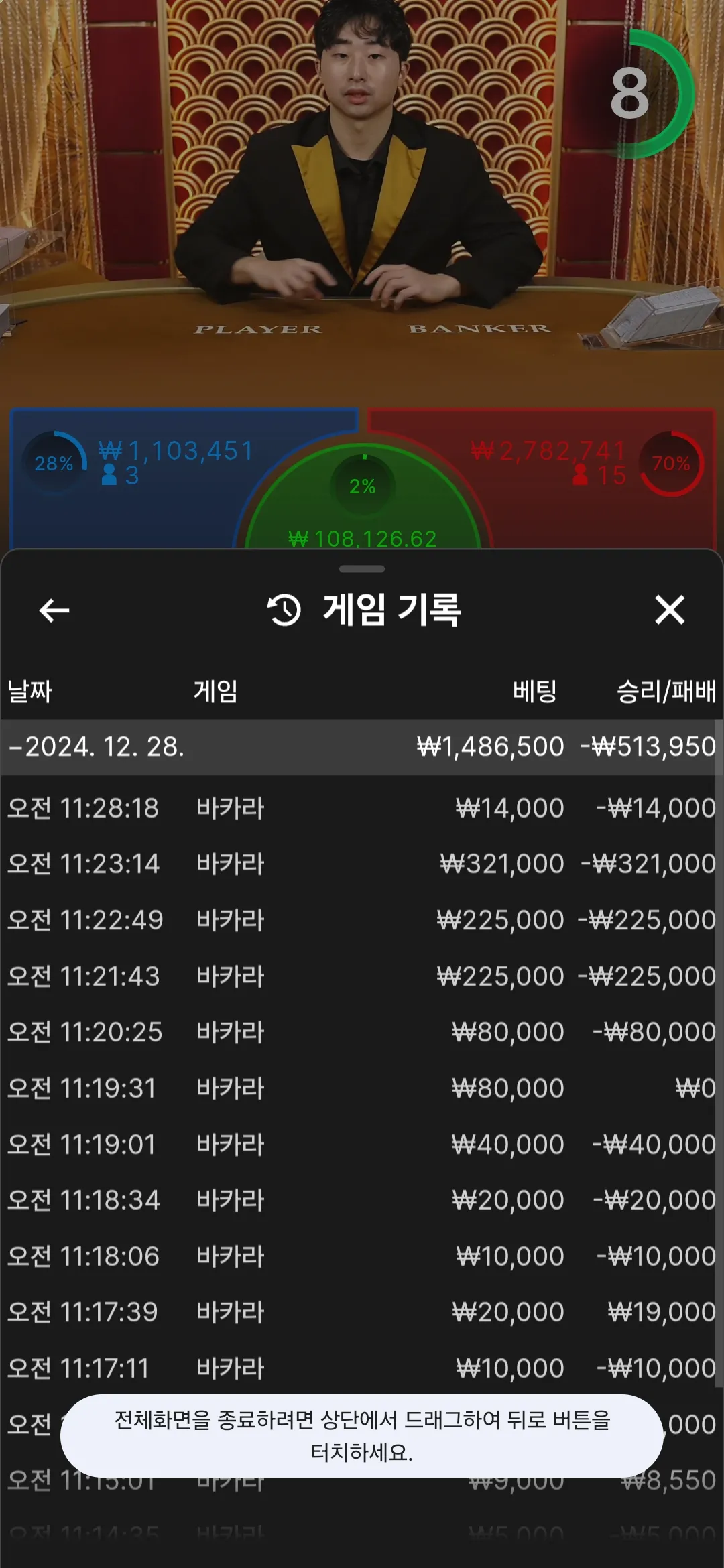Go back with the arrow in game history
Image resolution: width=724 pixels, height=1568 pixels.
54,610
